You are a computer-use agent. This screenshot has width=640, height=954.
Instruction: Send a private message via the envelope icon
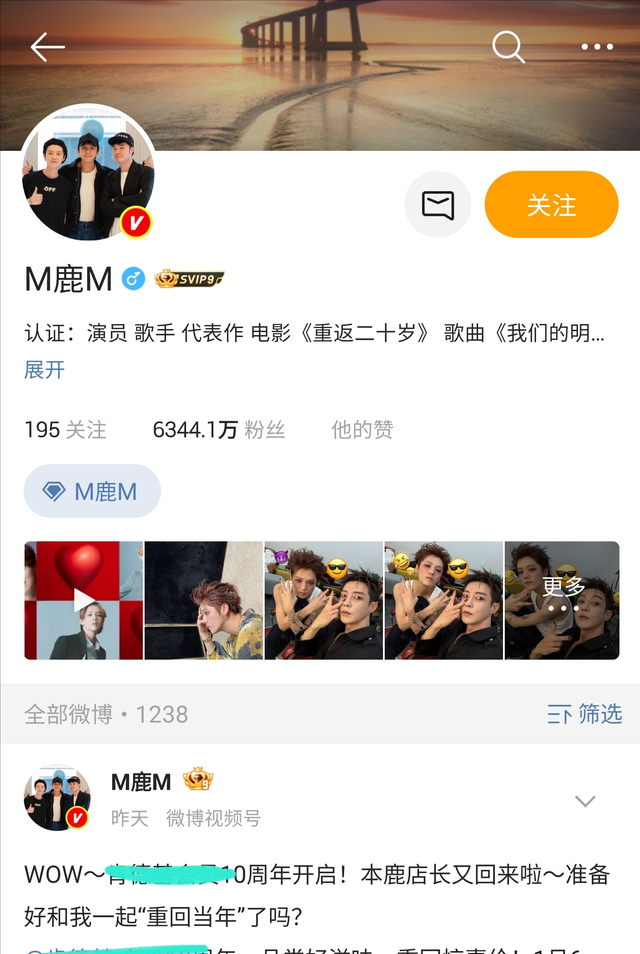click(437, 205)
